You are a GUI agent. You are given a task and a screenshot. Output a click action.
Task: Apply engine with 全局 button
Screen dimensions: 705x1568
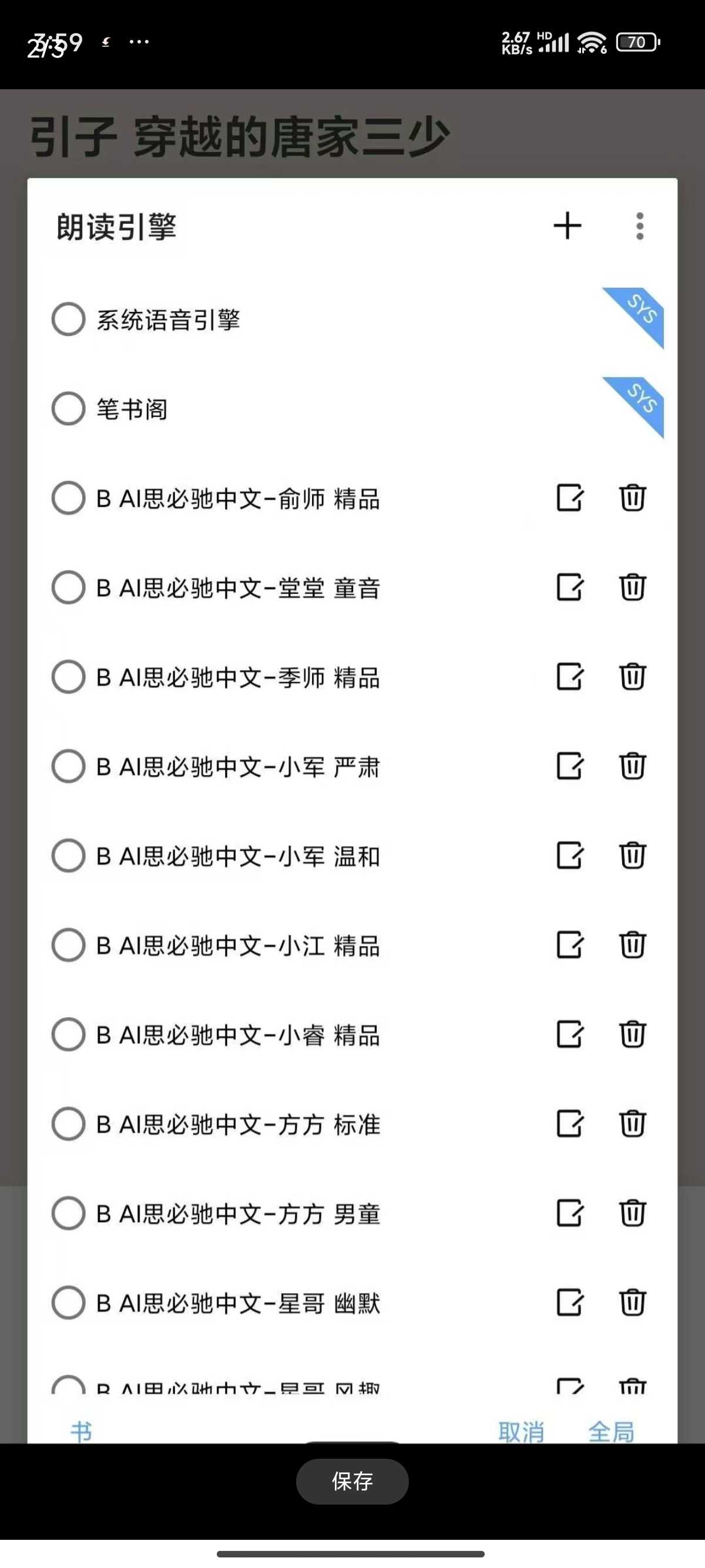tap(611, 1432)
